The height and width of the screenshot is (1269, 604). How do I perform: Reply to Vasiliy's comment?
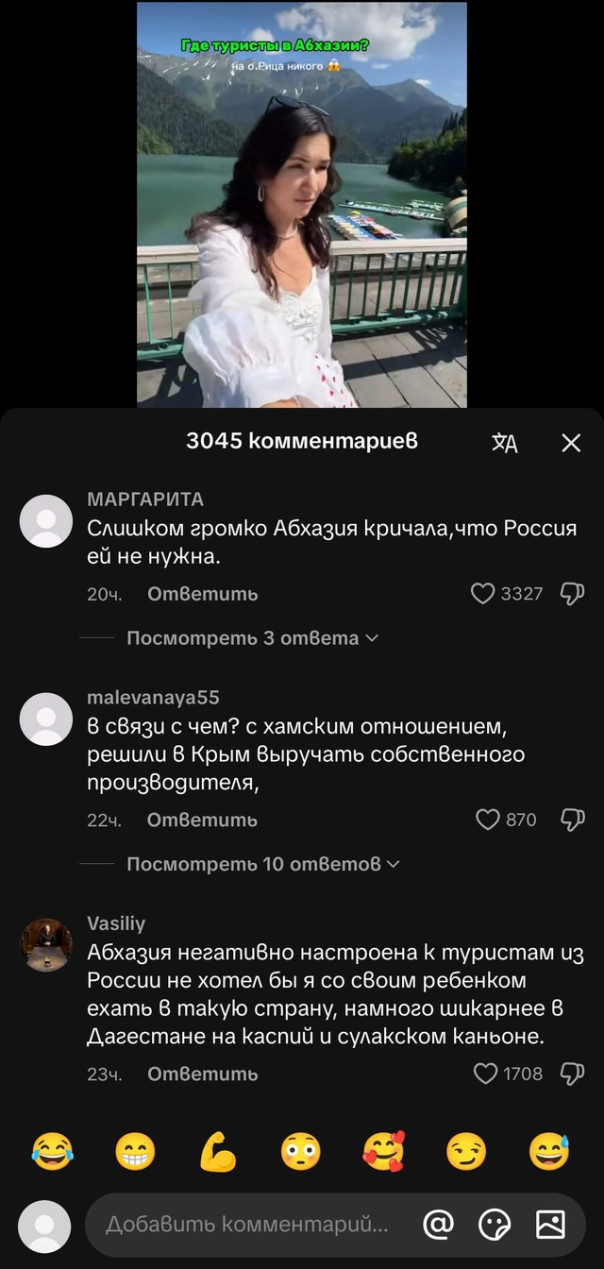(x=202, y=1074)
